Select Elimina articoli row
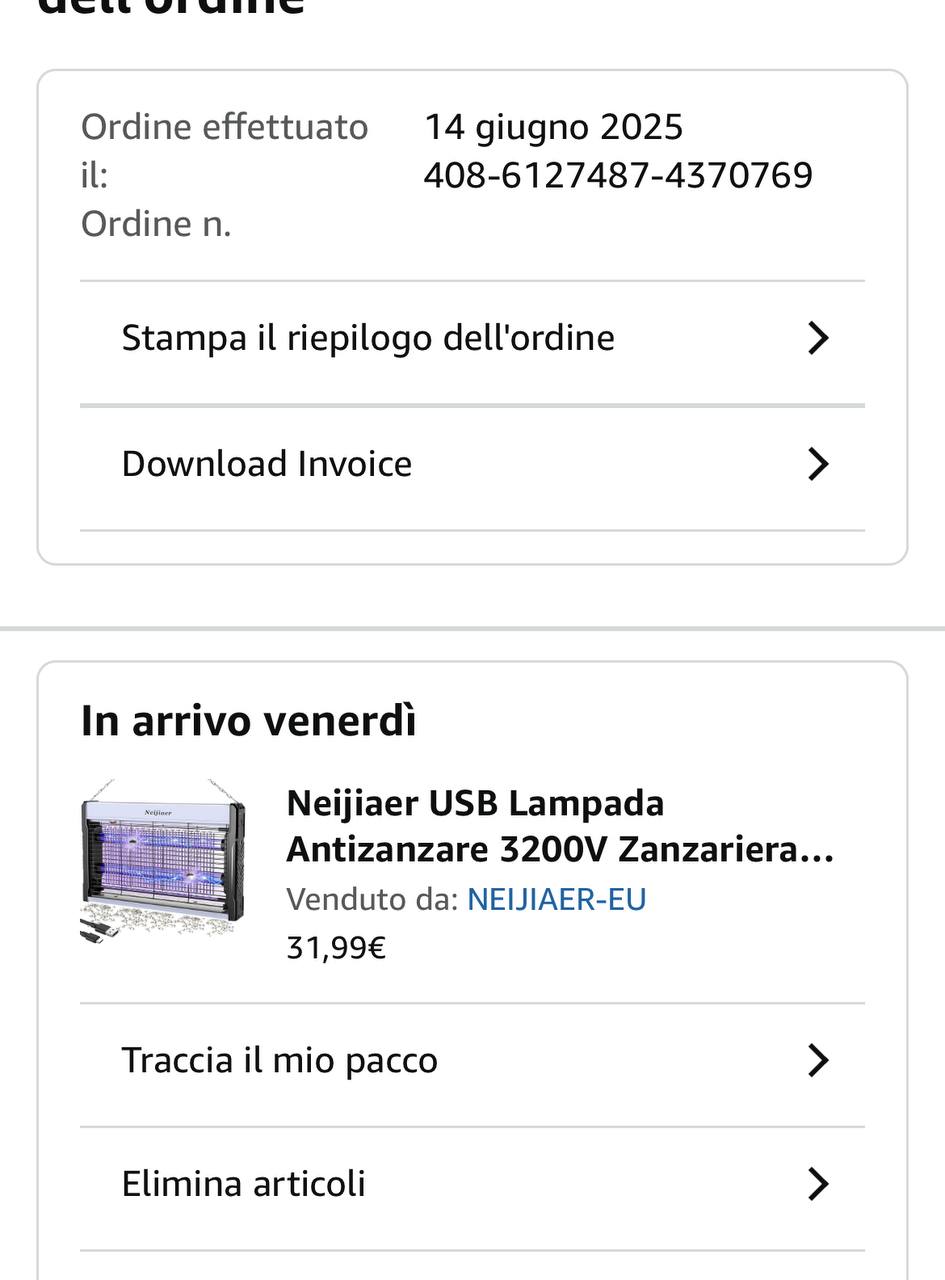 pyautogui.click(x=470, y=1184)
